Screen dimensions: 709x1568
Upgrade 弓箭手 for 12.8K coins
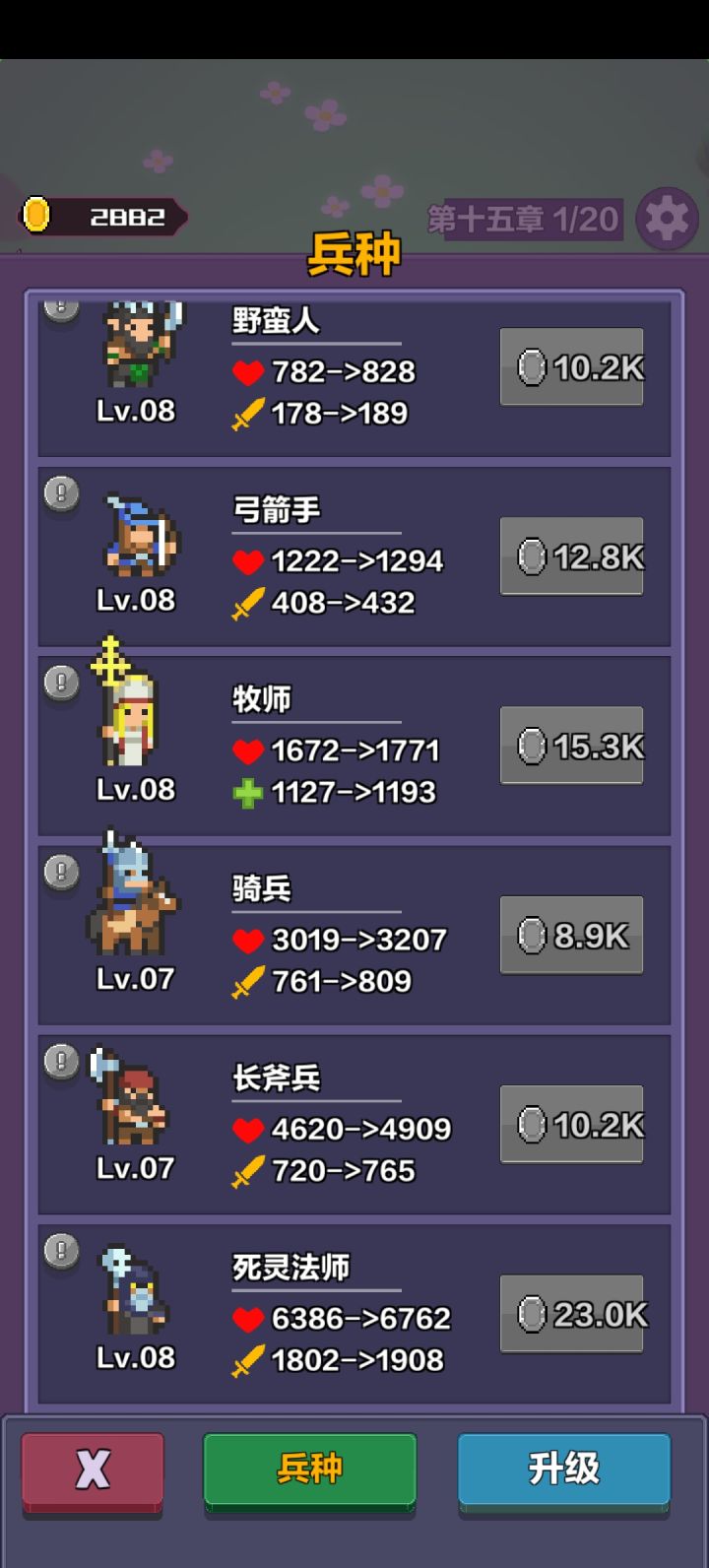572,556
